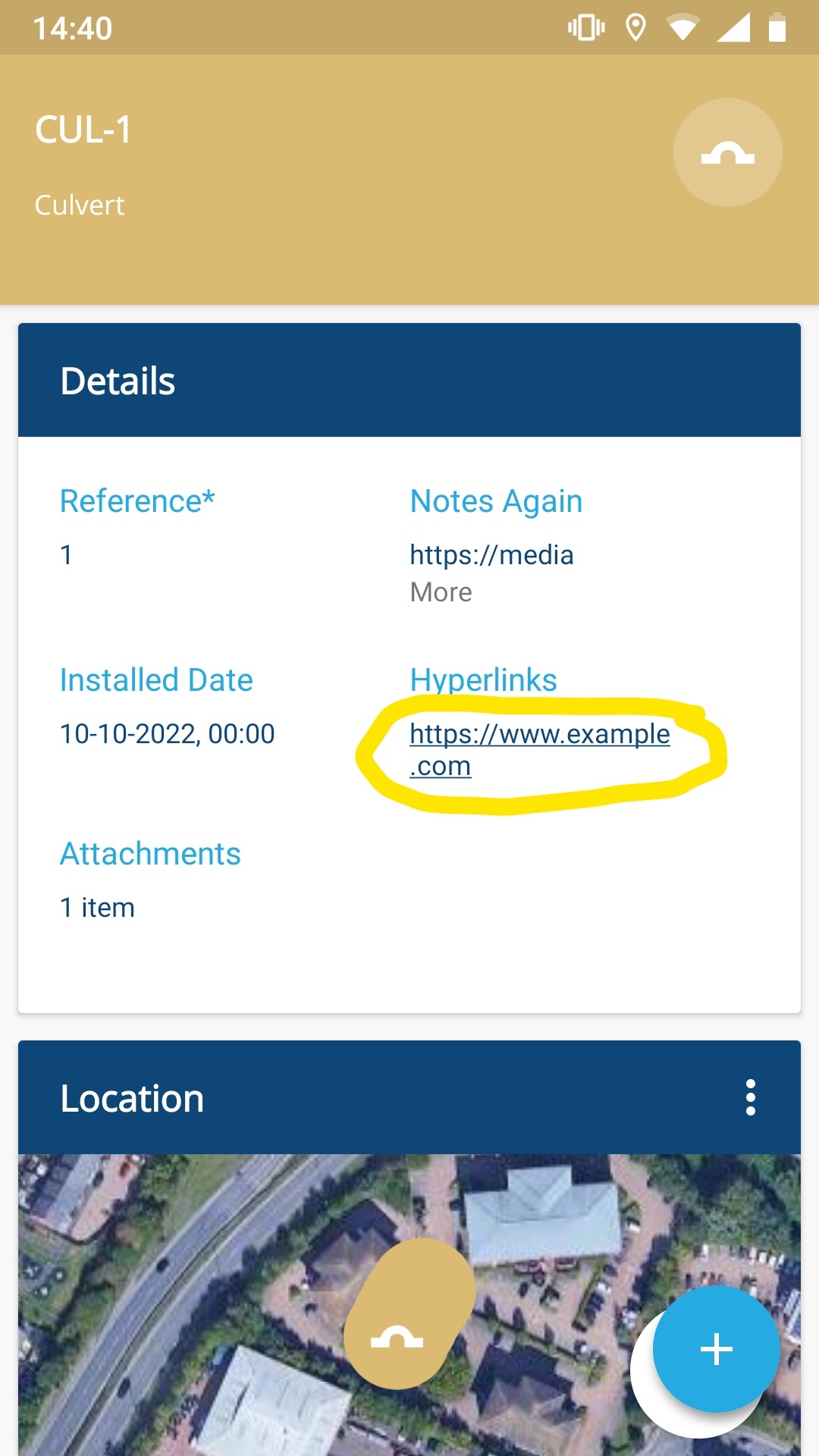Screen dimensions: 819x1456
Task: Tap the culvert icon in the header
Action: coord(727,152)
